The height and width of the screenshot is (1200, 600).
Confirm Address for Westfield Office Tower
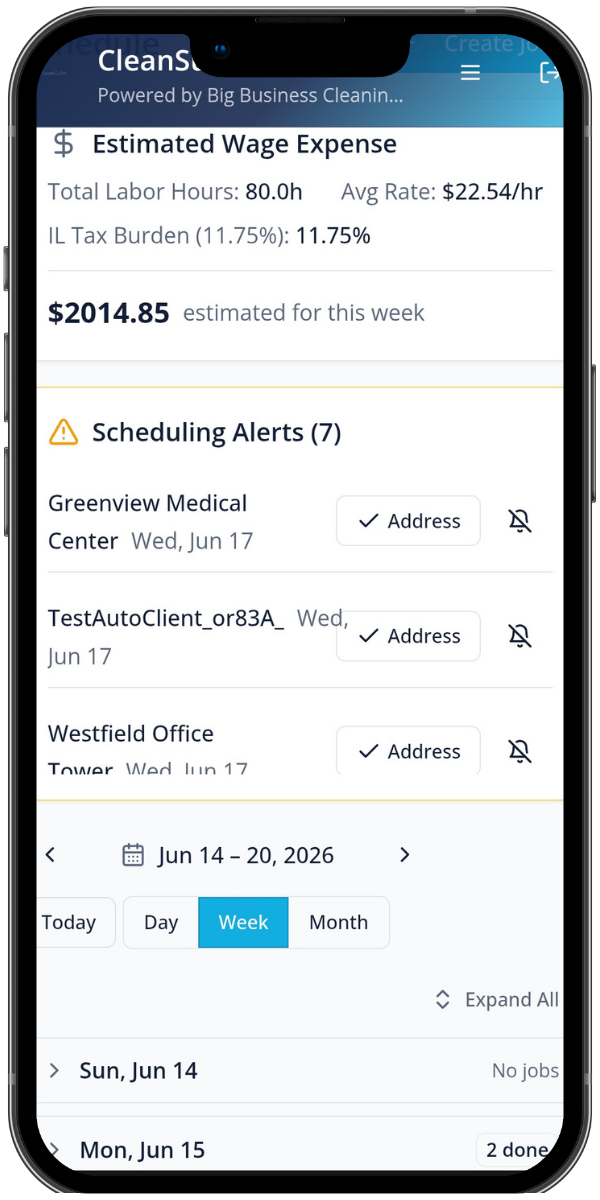click(408, 751)
